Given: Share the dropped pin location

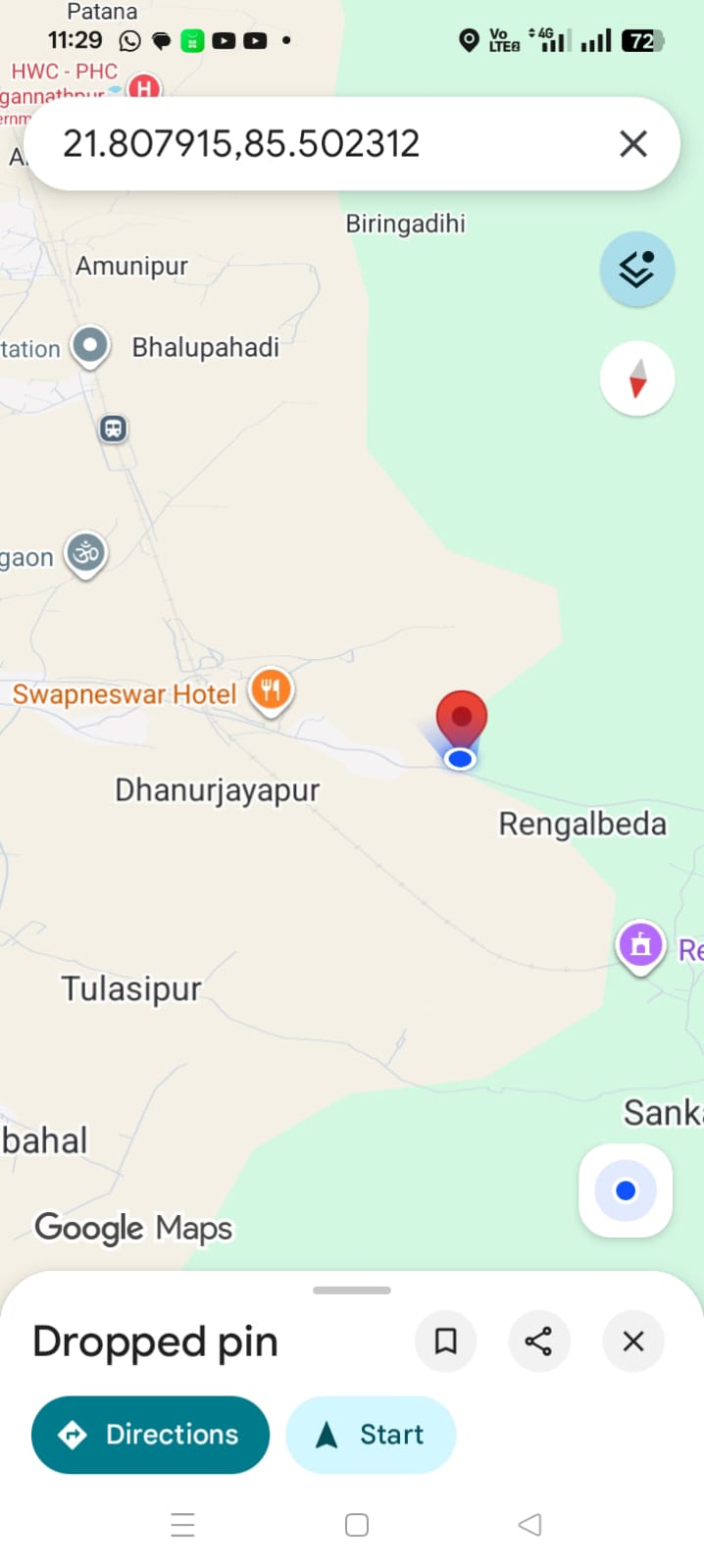Looking at the screenshot, I should tap(538, 1340).
